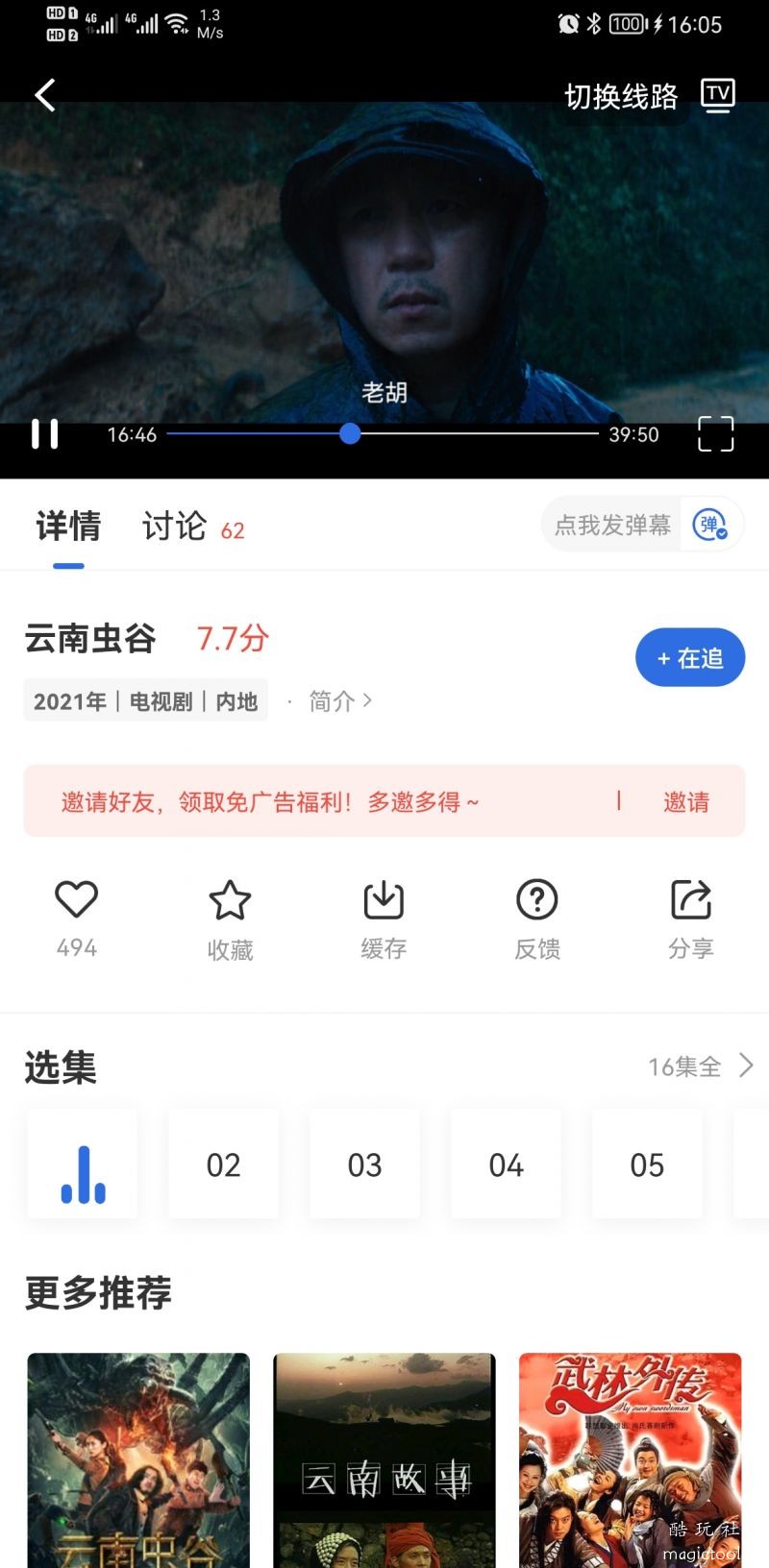Open the full 16集全 episode list
This screenshot has height=1568, width=769.
tap(700, 1066)
